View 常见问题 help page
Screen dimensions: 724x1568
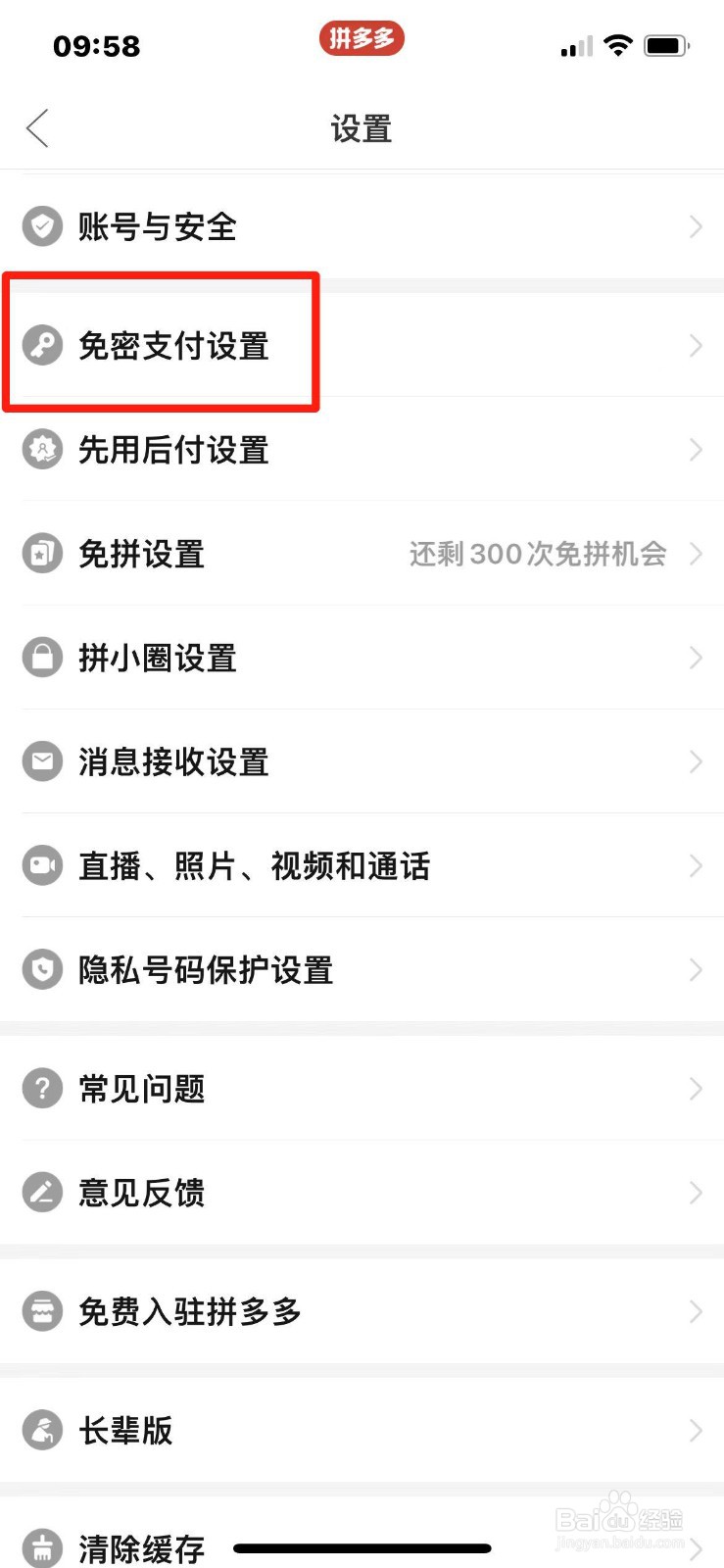pyautogui.click(x=362, y=1088)
